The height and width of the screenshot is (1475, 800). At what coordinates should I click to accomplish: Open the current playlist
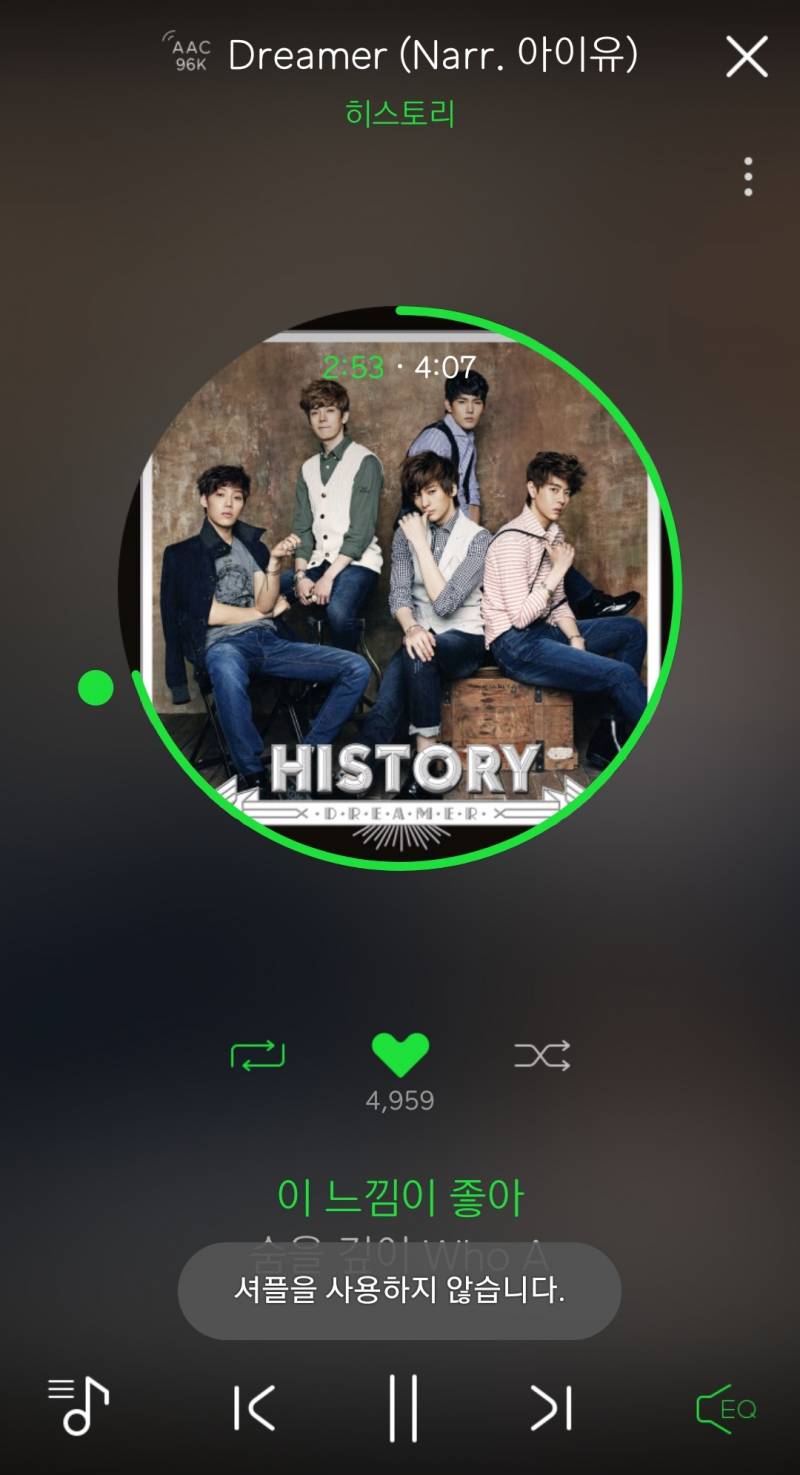point(78,1406)
